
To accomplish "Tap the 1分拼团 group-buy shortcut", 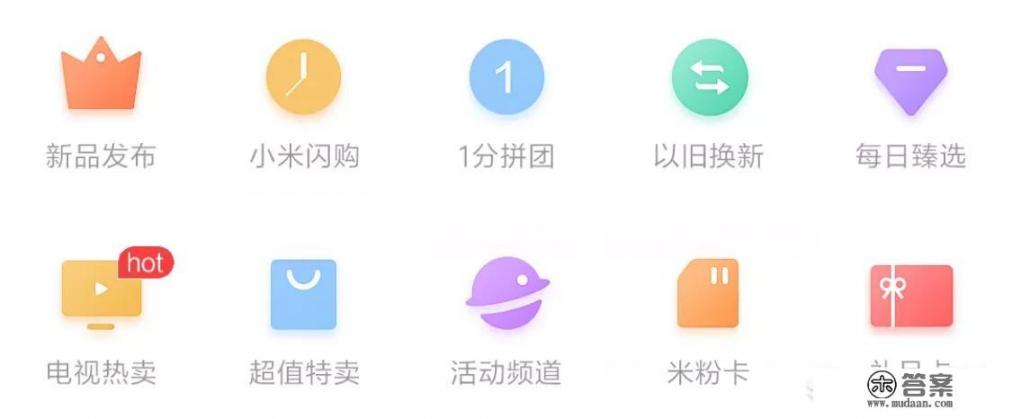I will coord(506,78).
